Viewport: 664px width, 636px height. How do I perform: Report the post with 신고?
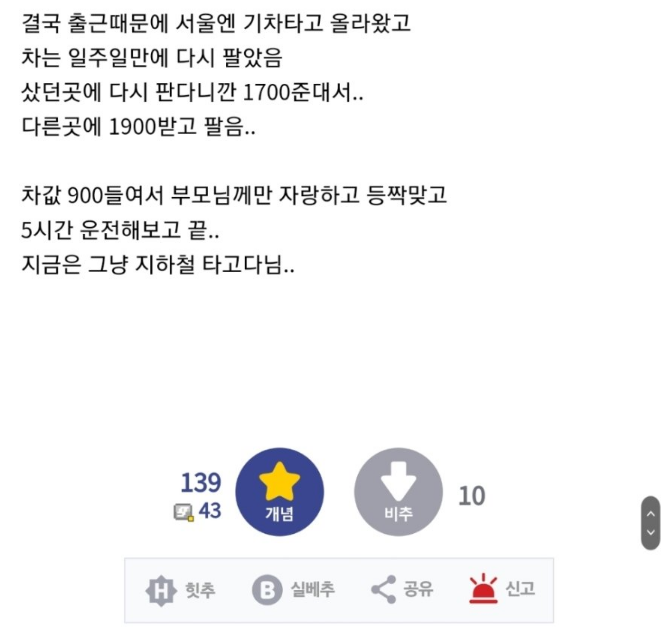point(503,589)
